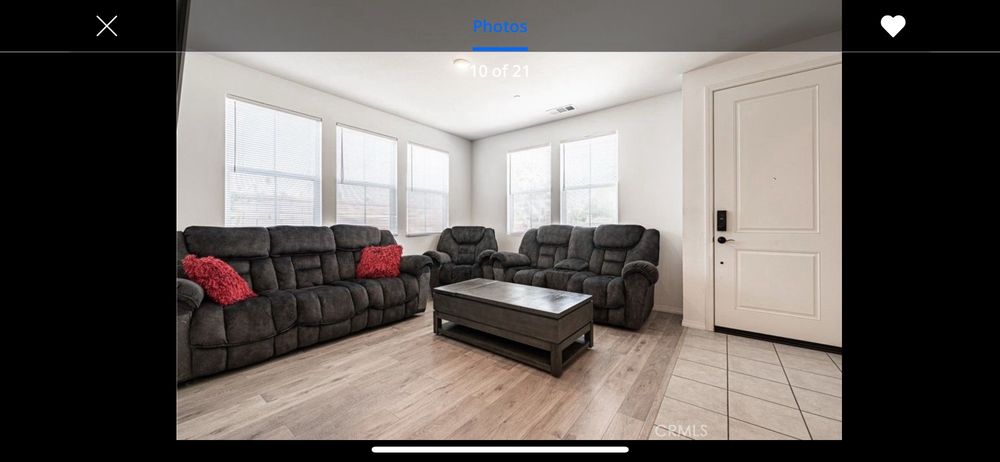Close the photo viewer
1000x462 pixels.
[107, 26]
